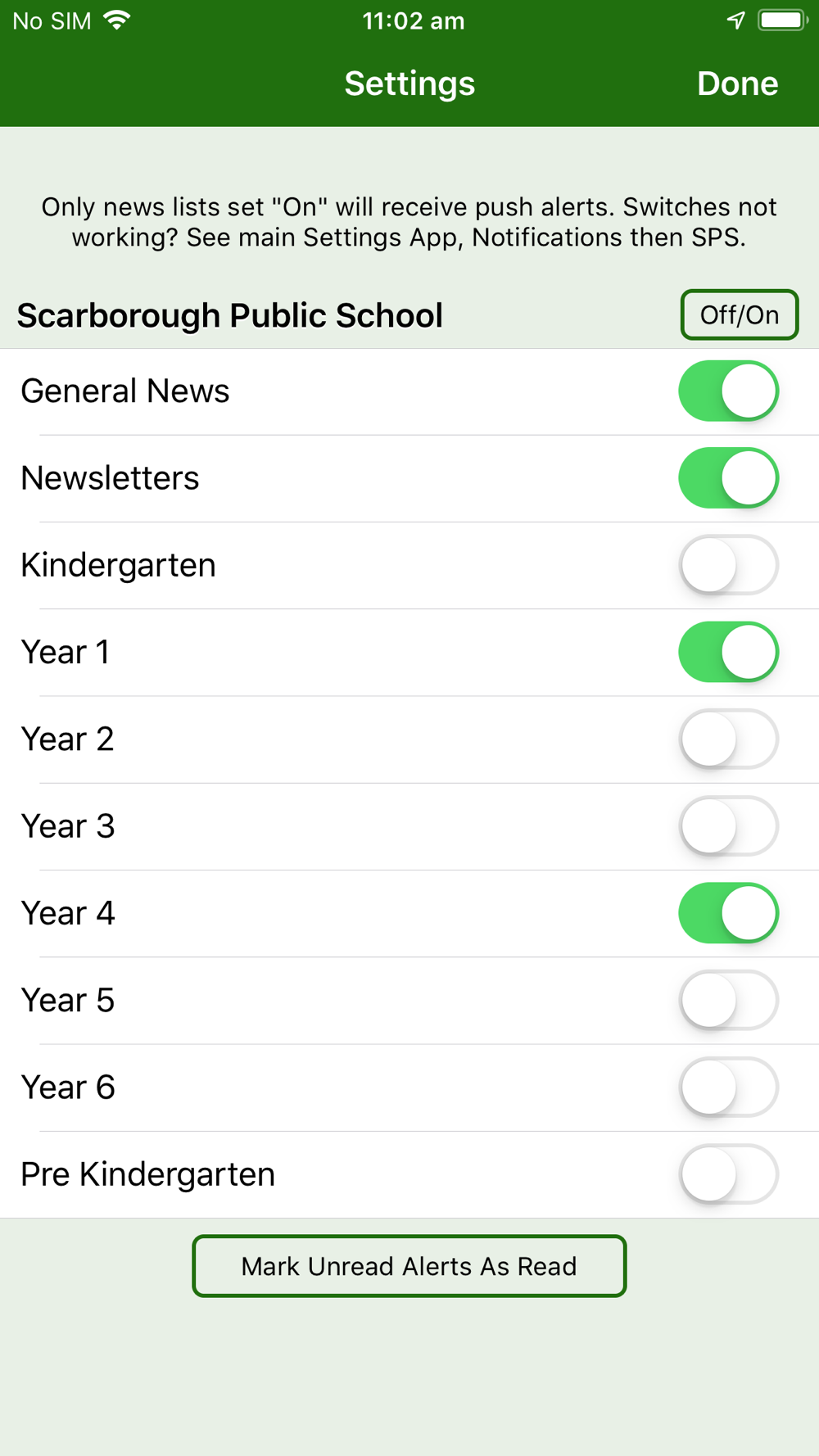
Task: Turn off General News alerts
Action: coord(728,391)
